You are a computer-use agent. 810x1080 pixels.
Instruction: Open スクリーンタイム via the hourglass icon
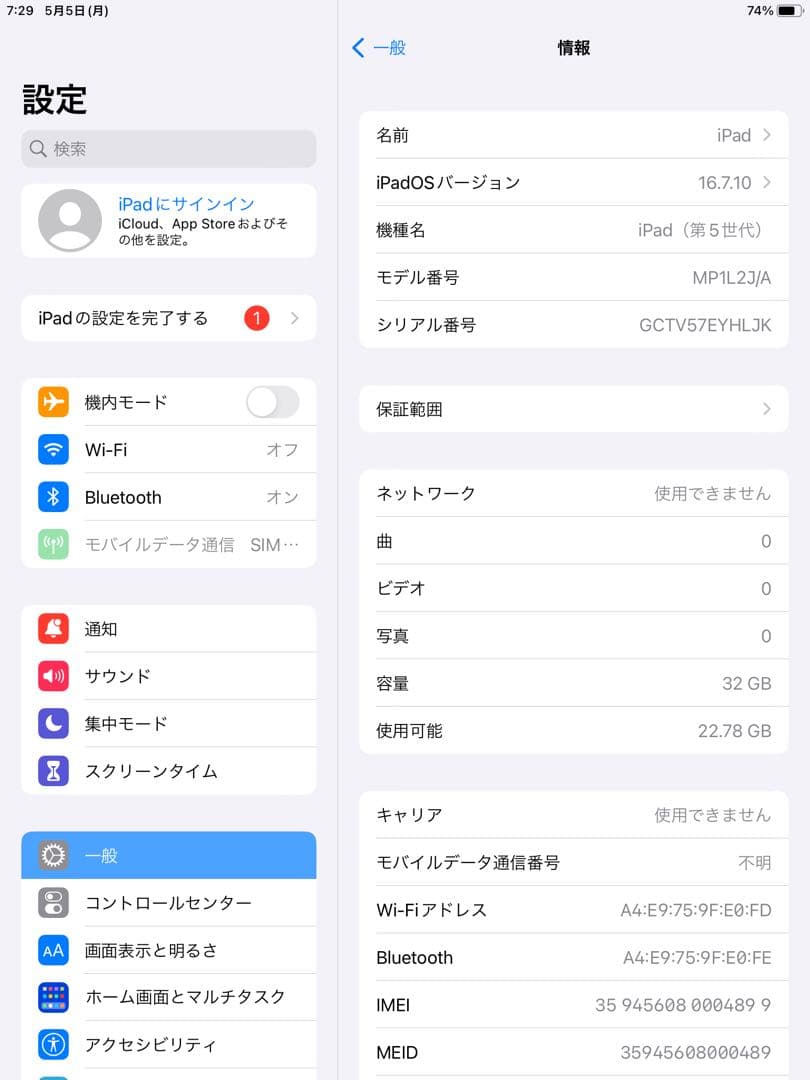tap(53, 771)
